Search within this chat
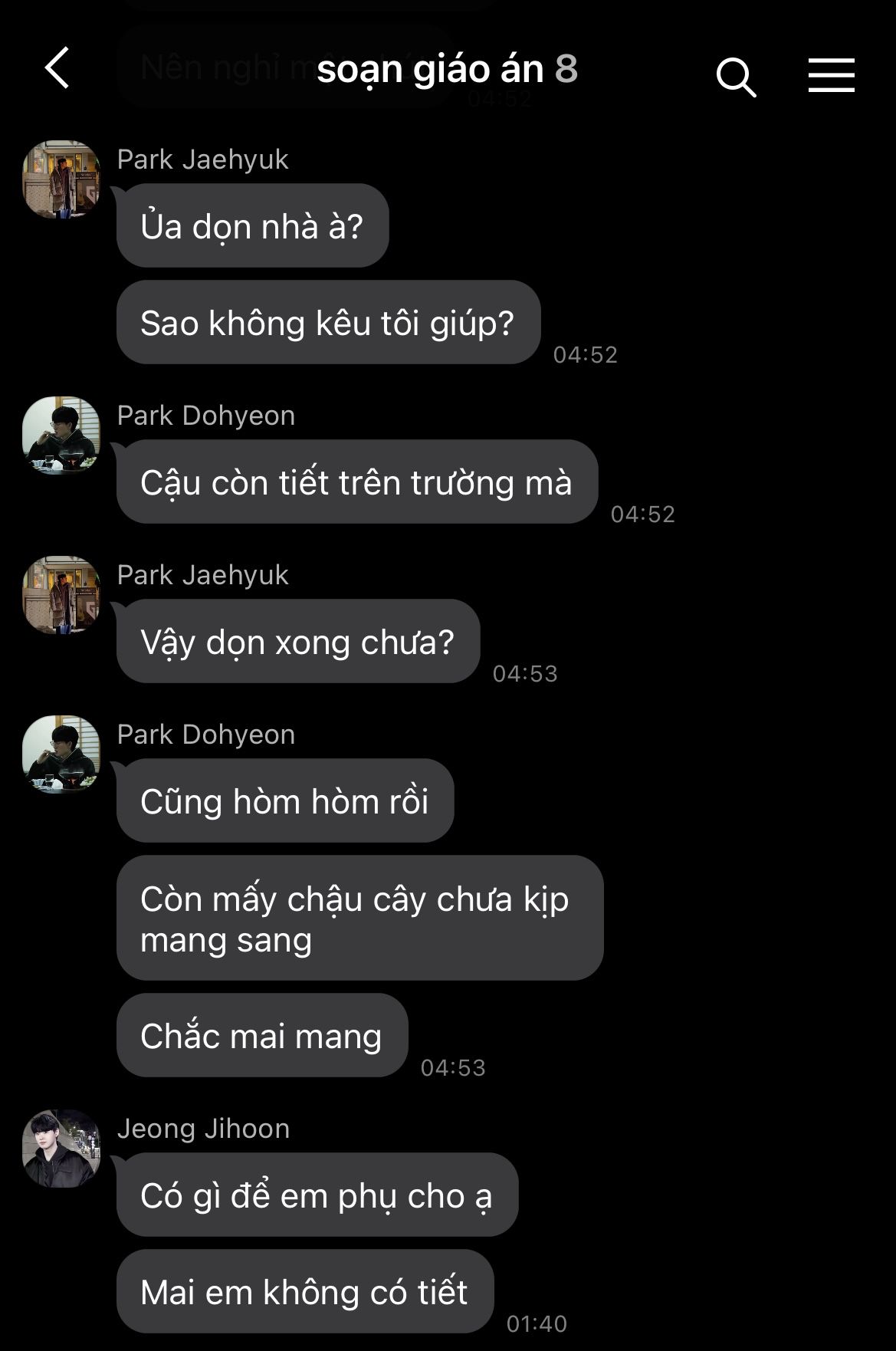The width and height of the screenshot is (896, 1351). pos(736,77)
